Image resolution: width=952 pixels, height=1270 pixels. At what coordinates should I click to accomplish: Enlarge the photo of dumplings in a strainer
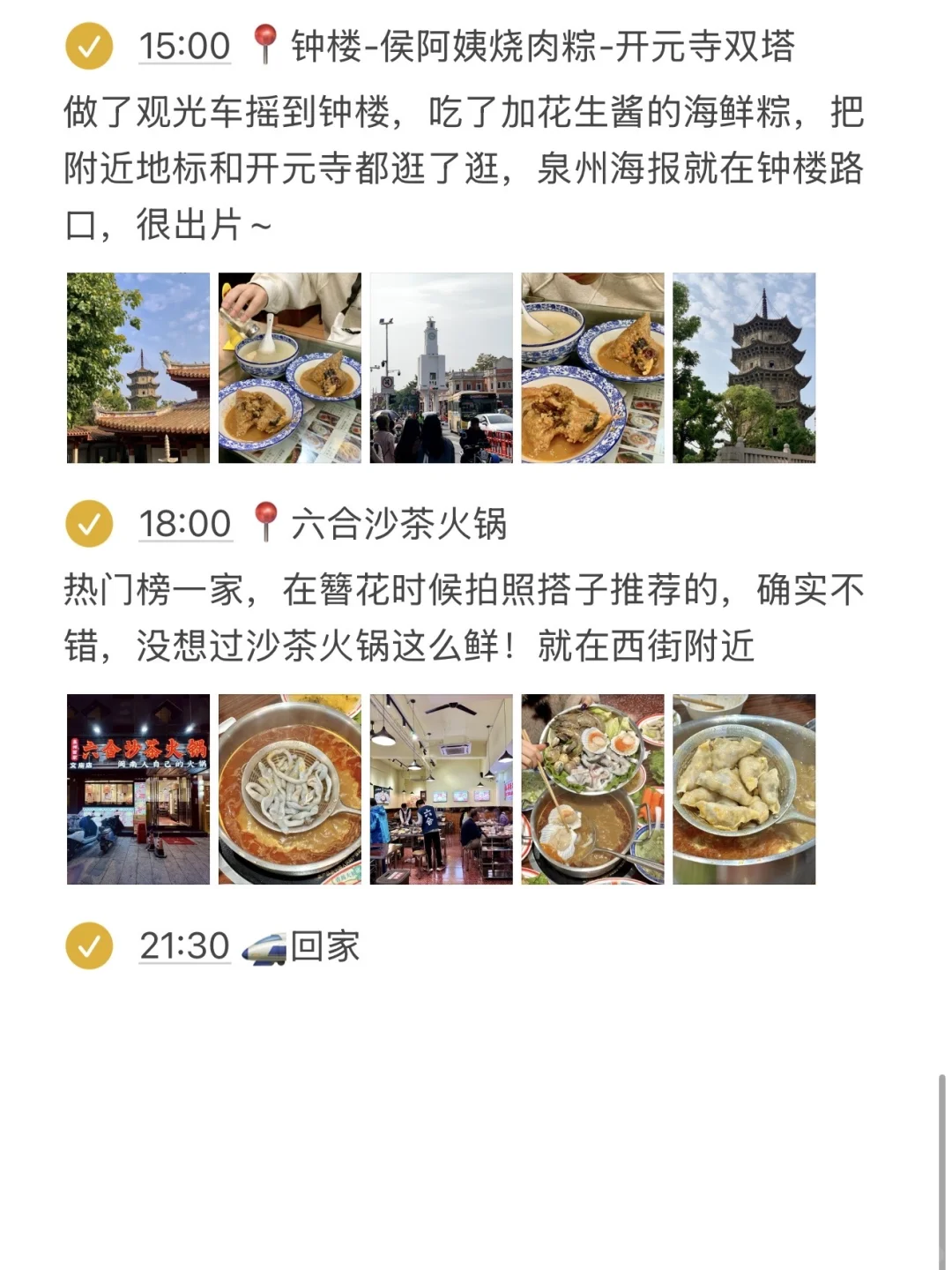click(x=744, y=789)
